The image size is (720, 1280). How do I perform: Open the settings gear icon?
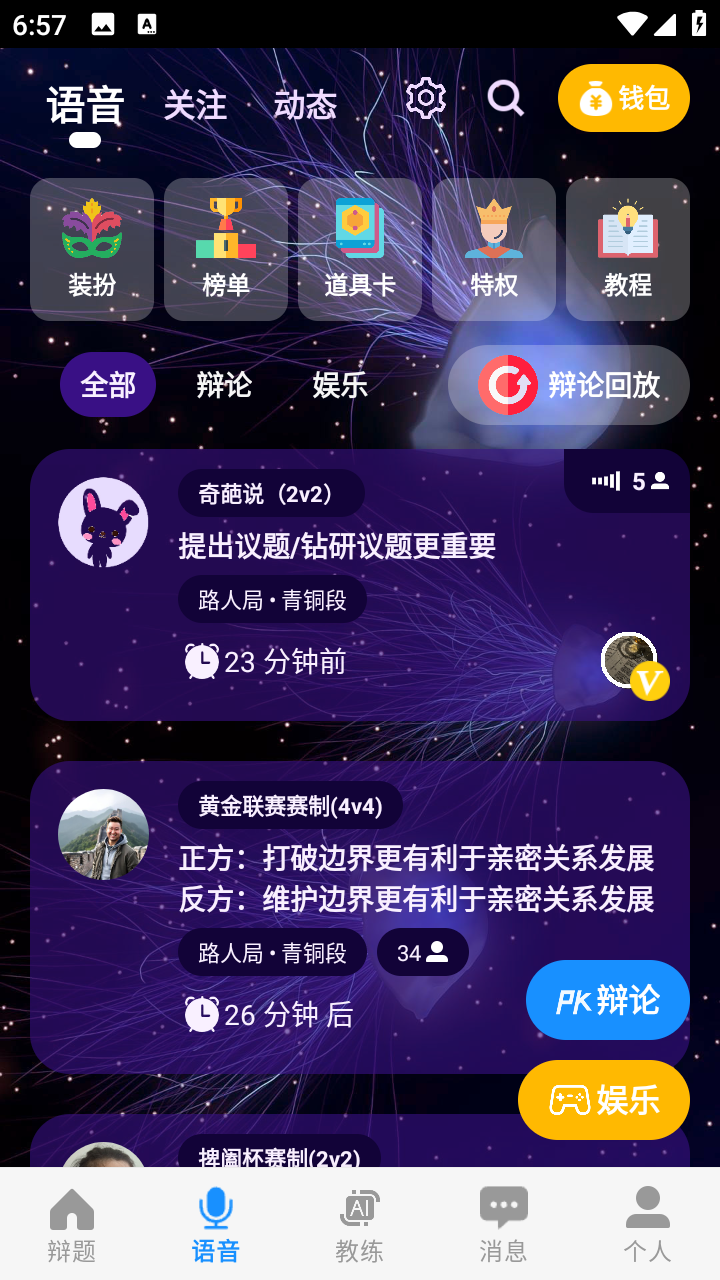(x=425, y=98)
